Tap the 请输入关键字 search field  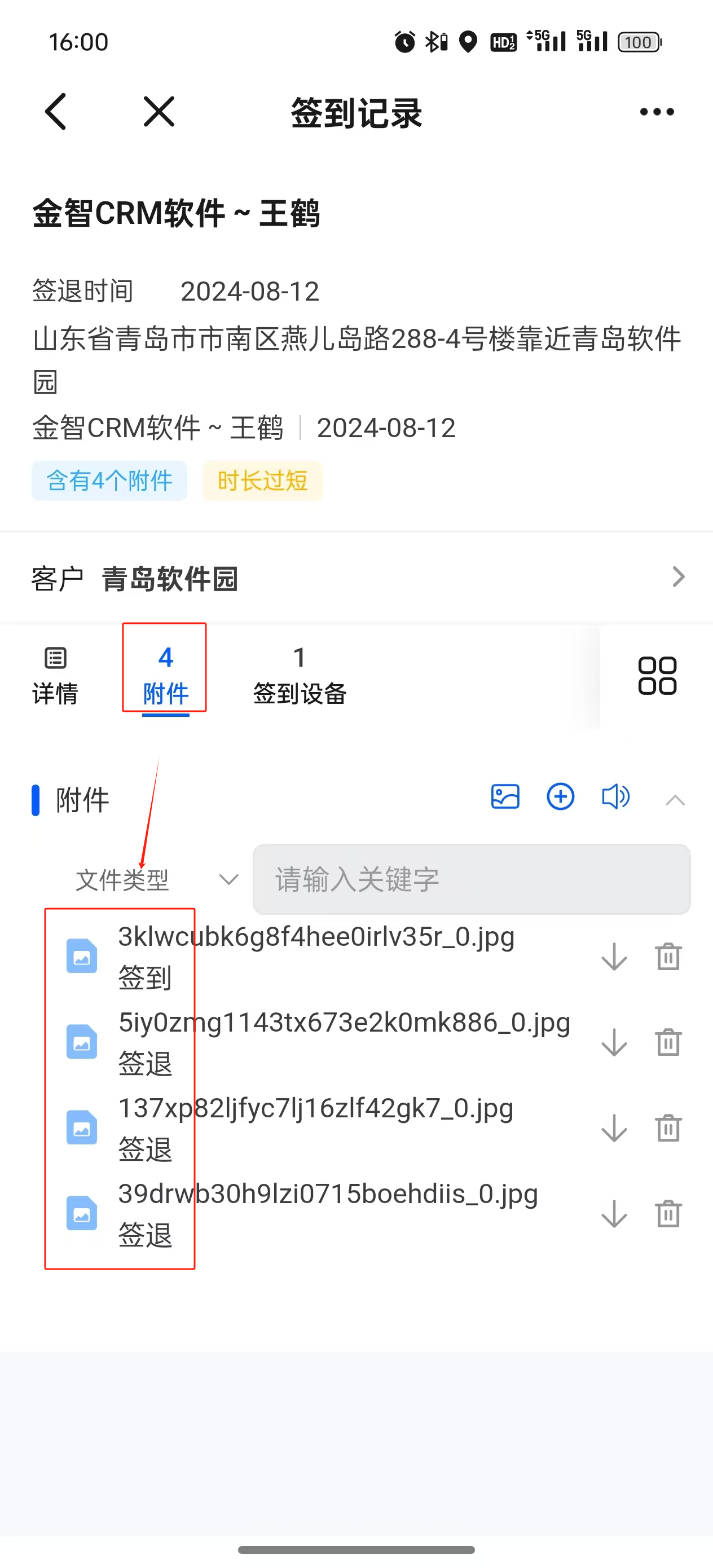pos(471,879)
